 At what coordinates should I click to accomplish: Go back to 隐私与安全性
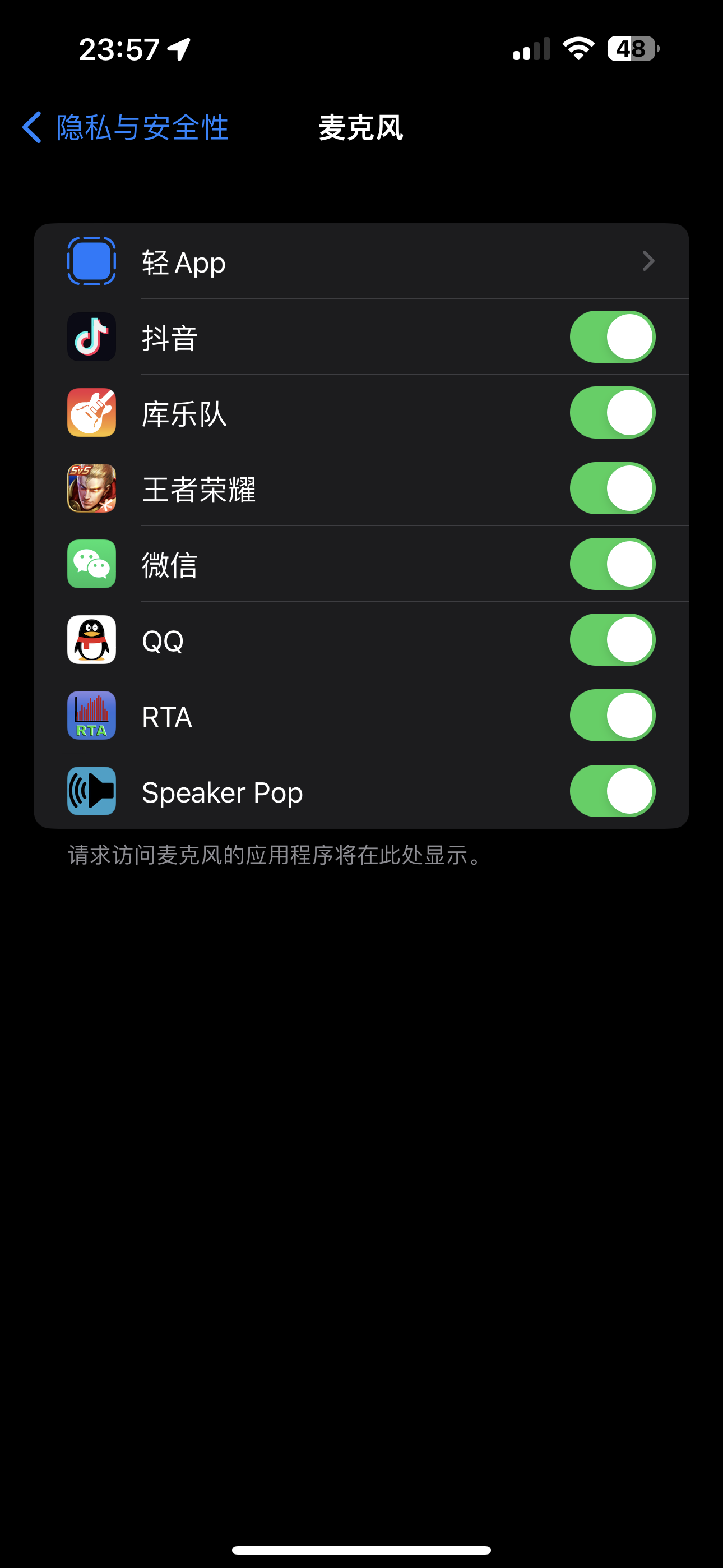(126, 128)
